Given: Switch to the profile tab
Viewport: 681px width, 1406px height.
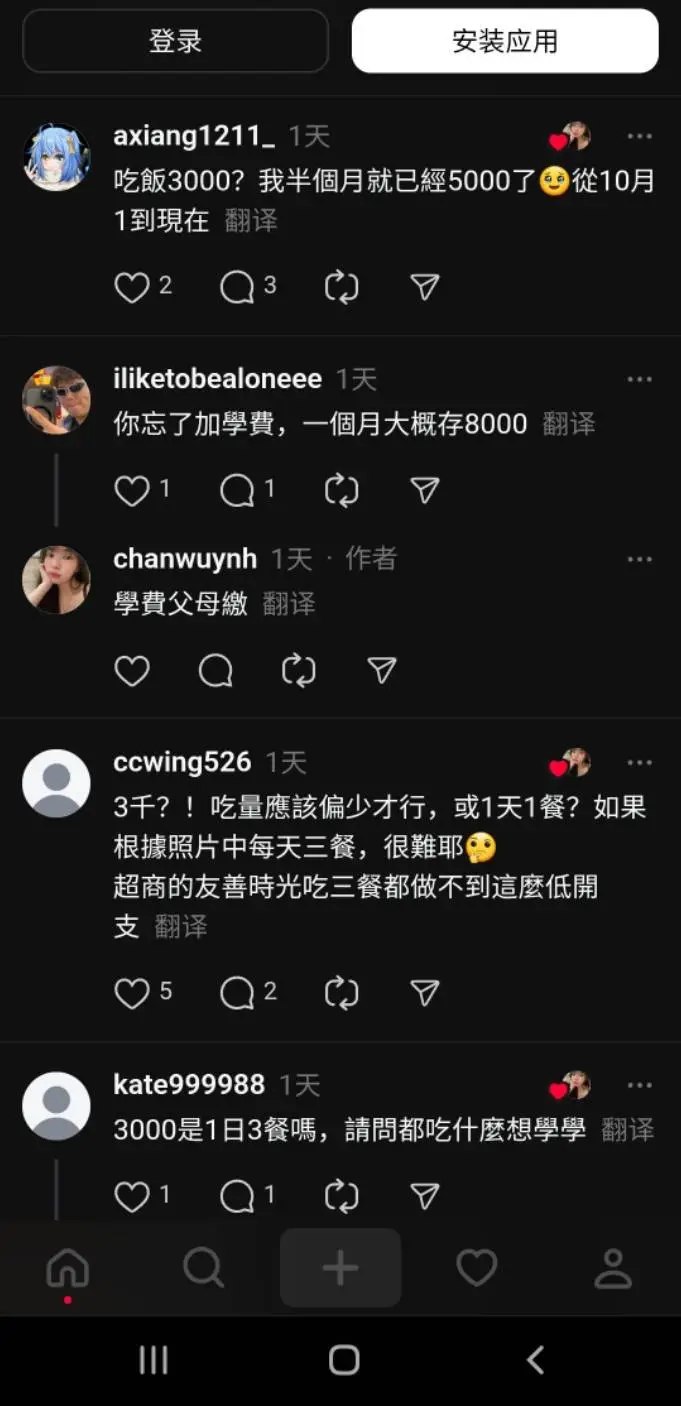Looking at the screenshot, I should [612, 1268].
